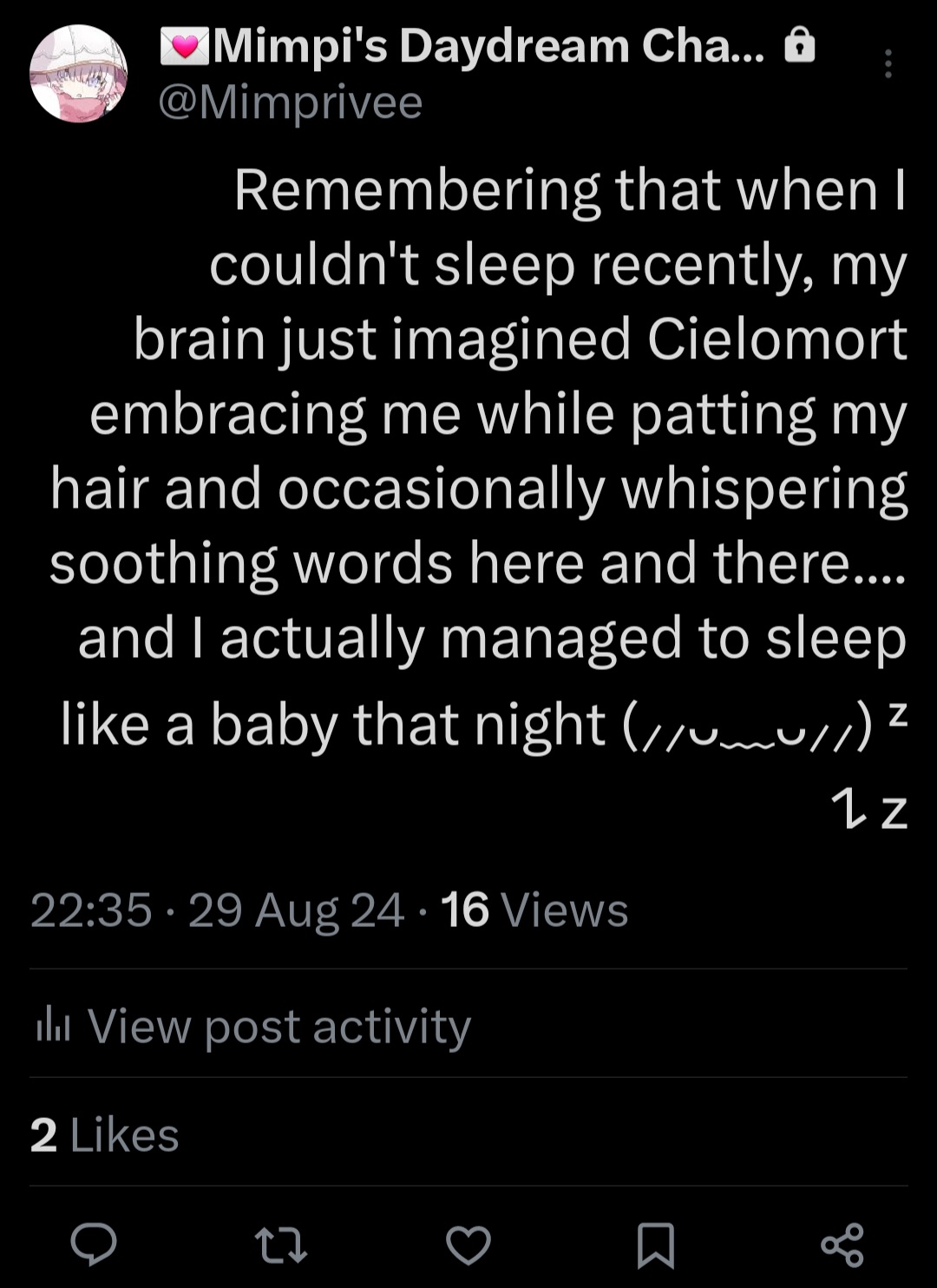937x1288 pixels.
Task: View the 2 Likes list
Action: click(104, 1134)
